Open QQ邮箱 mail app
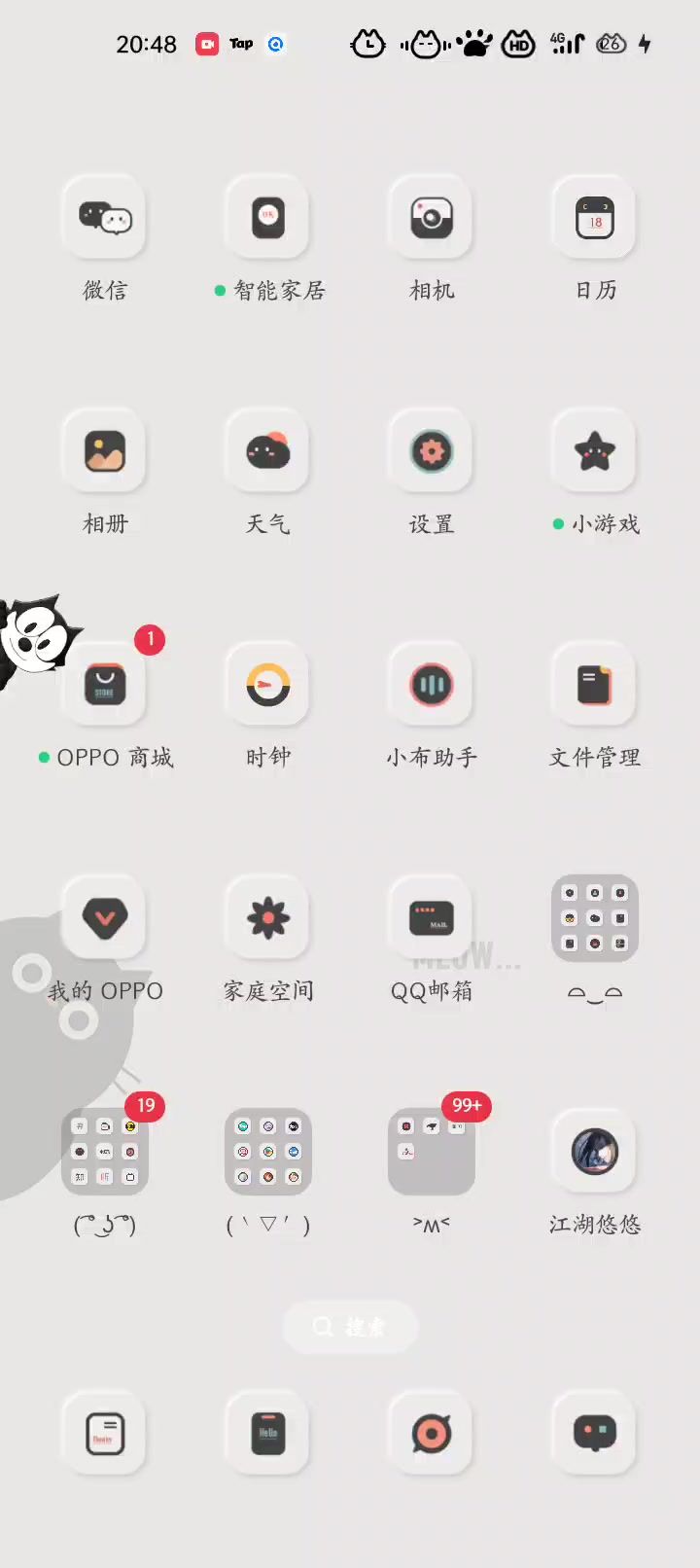700x1568 pixels. click(x=432, y=918)
